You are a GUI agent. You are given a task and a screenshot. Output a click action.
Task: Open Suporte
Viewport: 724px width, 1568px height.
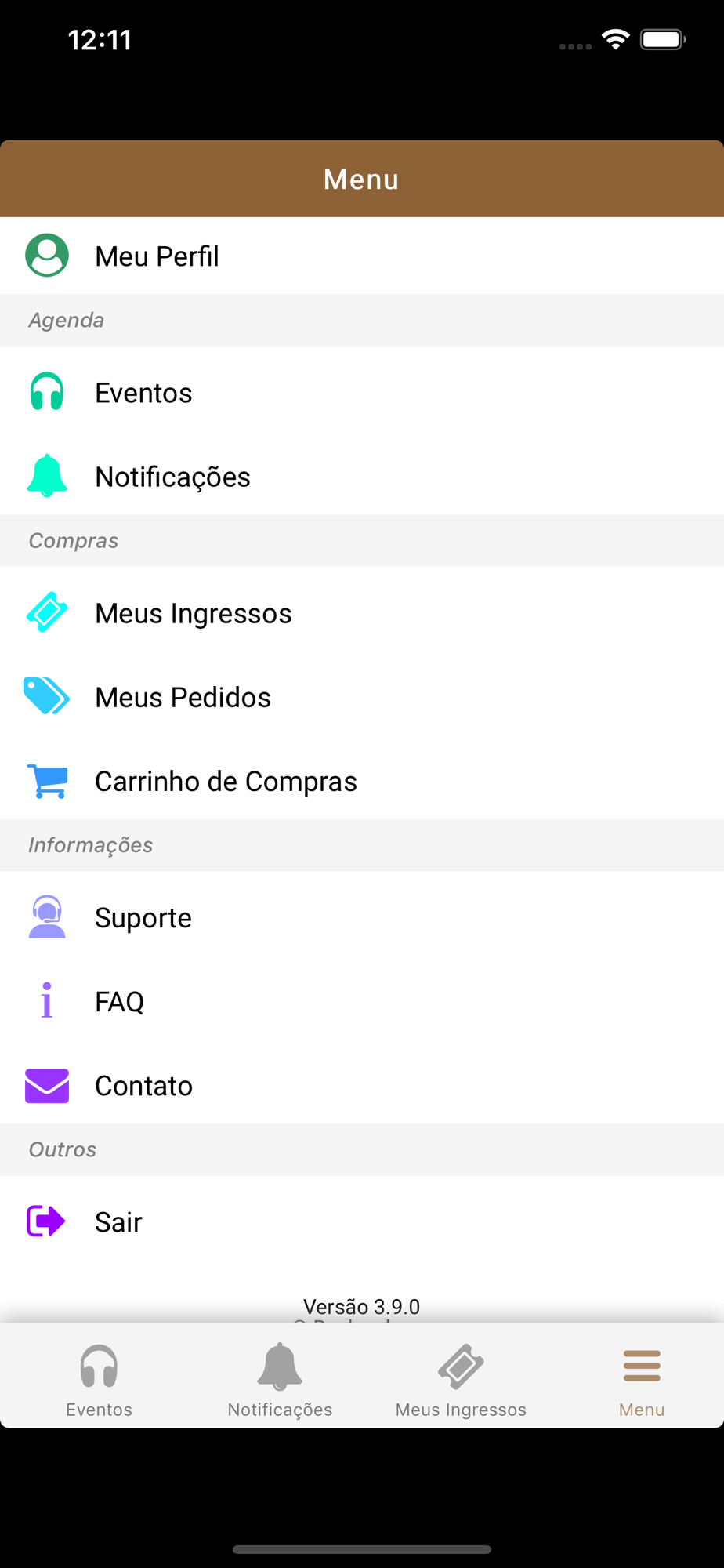click(x=362, y=916)
